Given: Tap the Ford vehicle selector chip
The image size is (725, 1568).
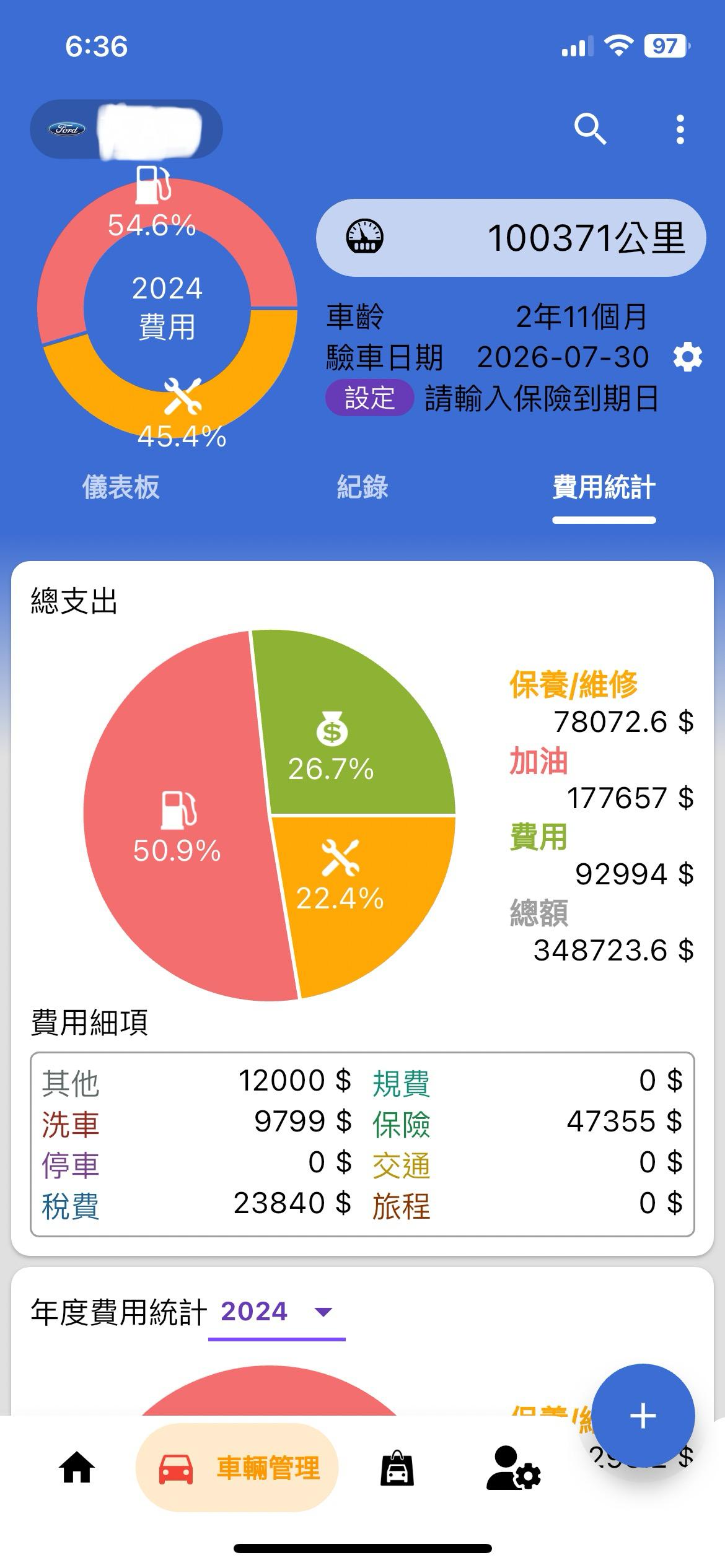Looking at the screenshot, I should [x=126, y=129].
